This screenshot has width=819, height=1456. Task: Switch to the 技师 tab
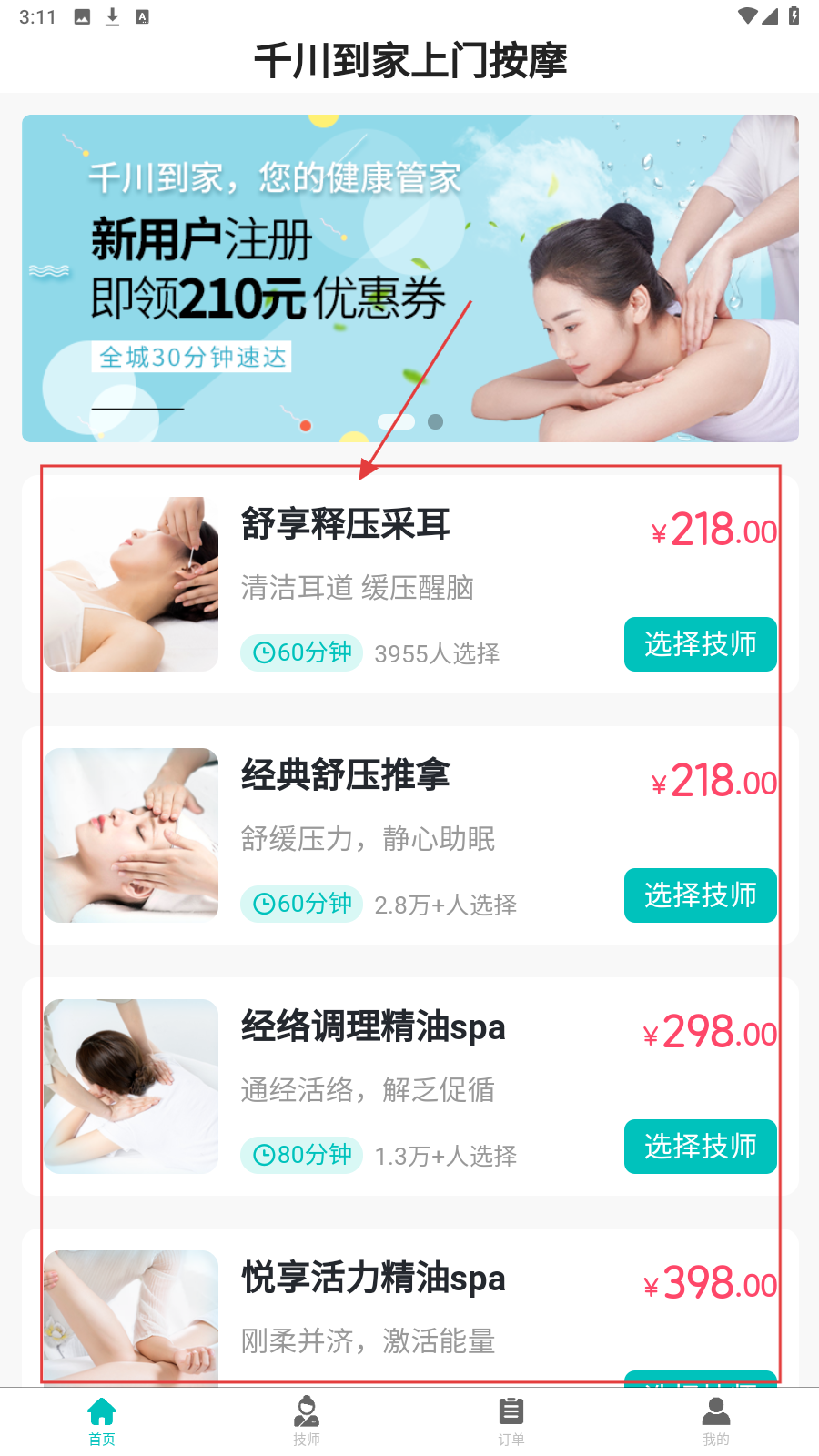coord(307,1421)
